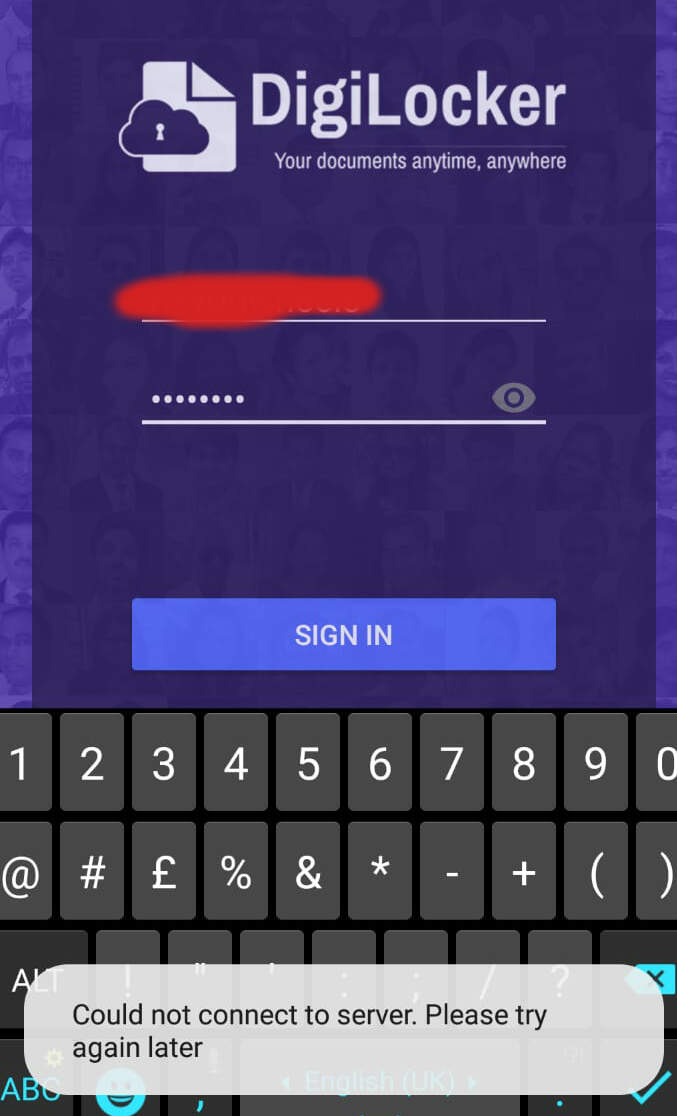The width and height of the screenshot is (677, 1116).
Task: Tap the + key on the keyboard
Action: point(524,872)
